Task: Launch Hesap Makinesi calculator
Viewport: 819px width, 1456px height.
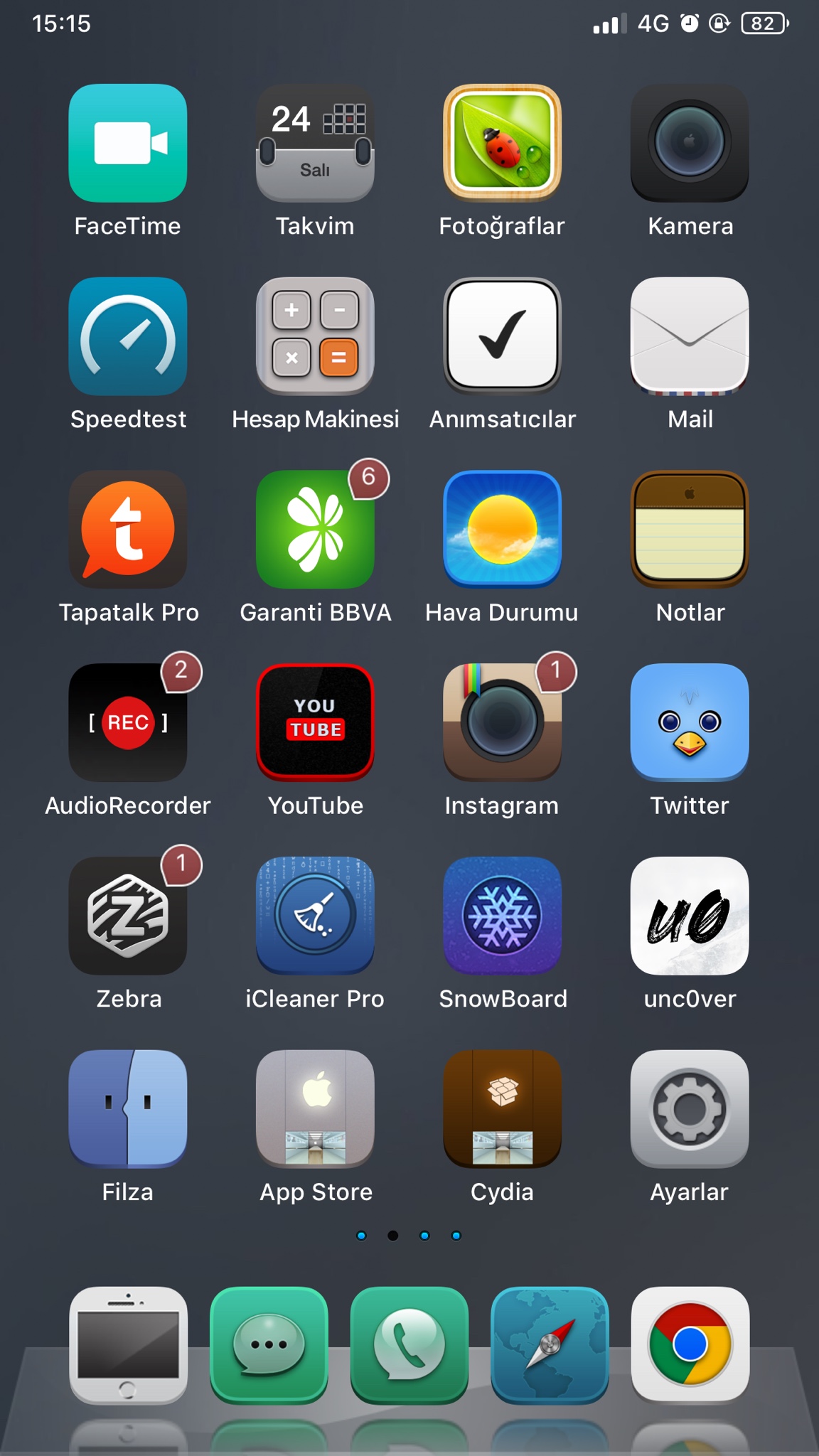Action: click(315, 336)
